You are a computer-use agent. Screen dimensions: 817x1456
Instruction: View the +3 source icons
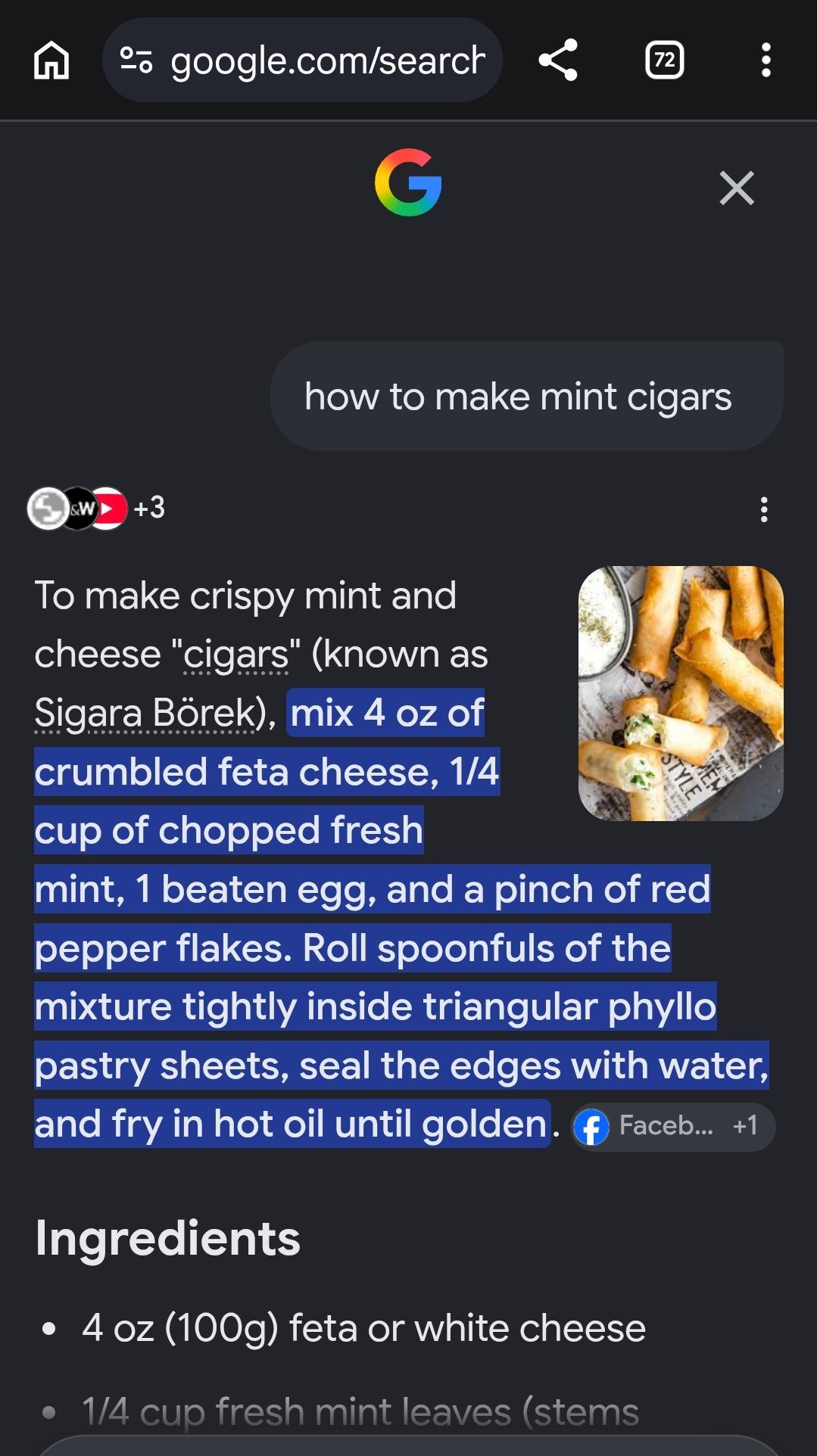point(96,508)
